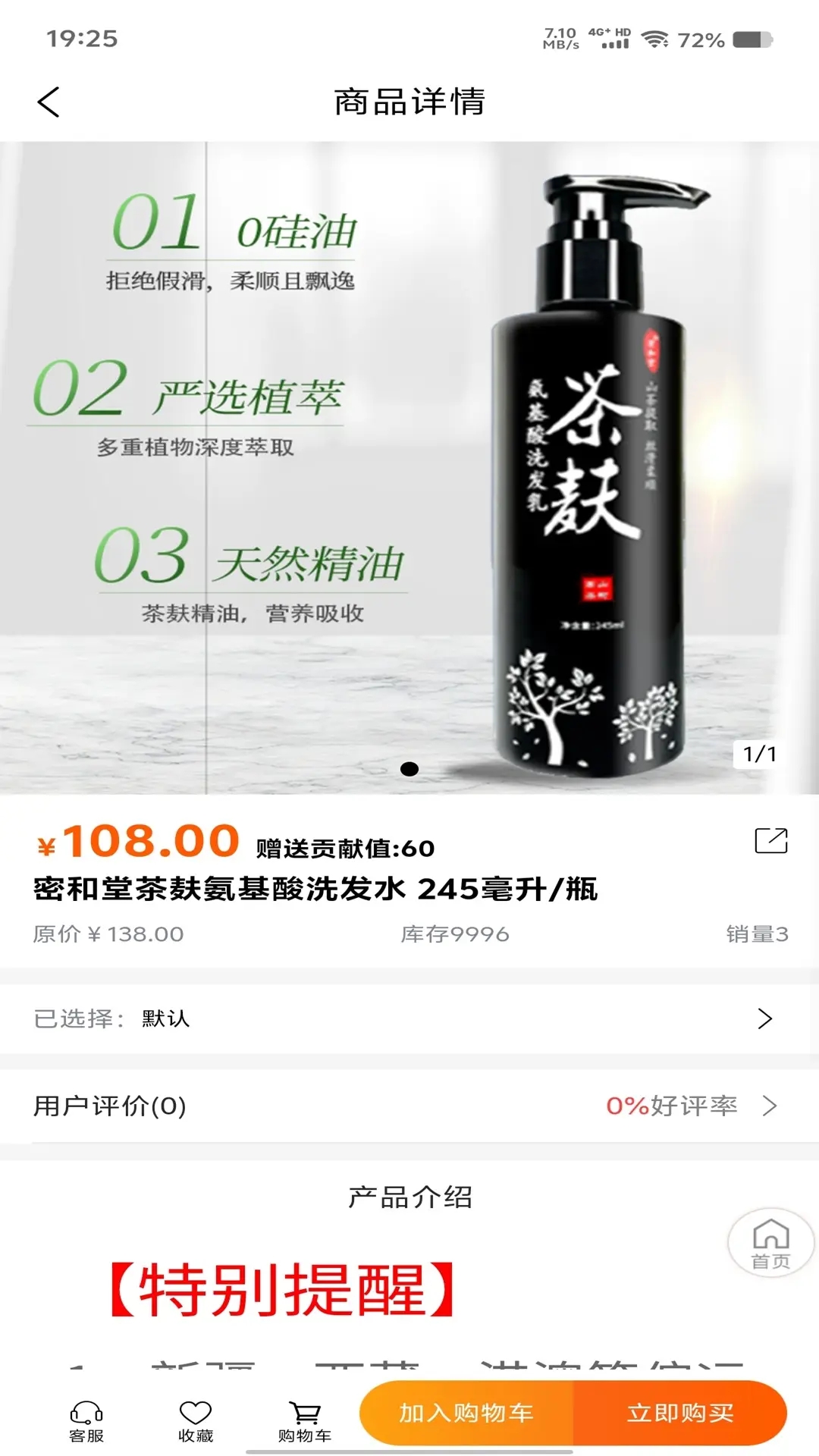Go back from product details
The image size is (819, 1456).
[x=49, y=102]
